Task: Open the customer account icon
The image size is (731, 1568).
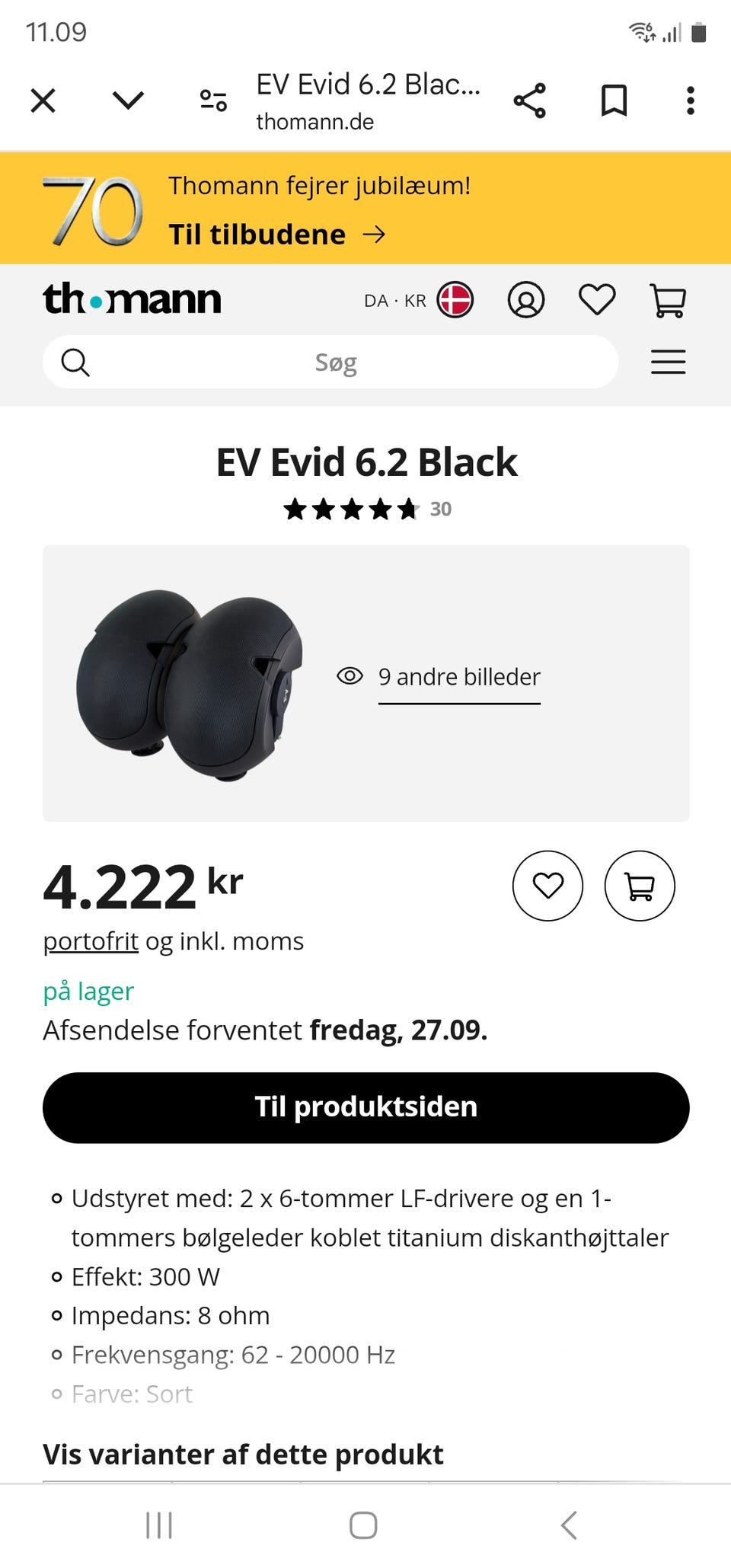Action: [526, 300]
